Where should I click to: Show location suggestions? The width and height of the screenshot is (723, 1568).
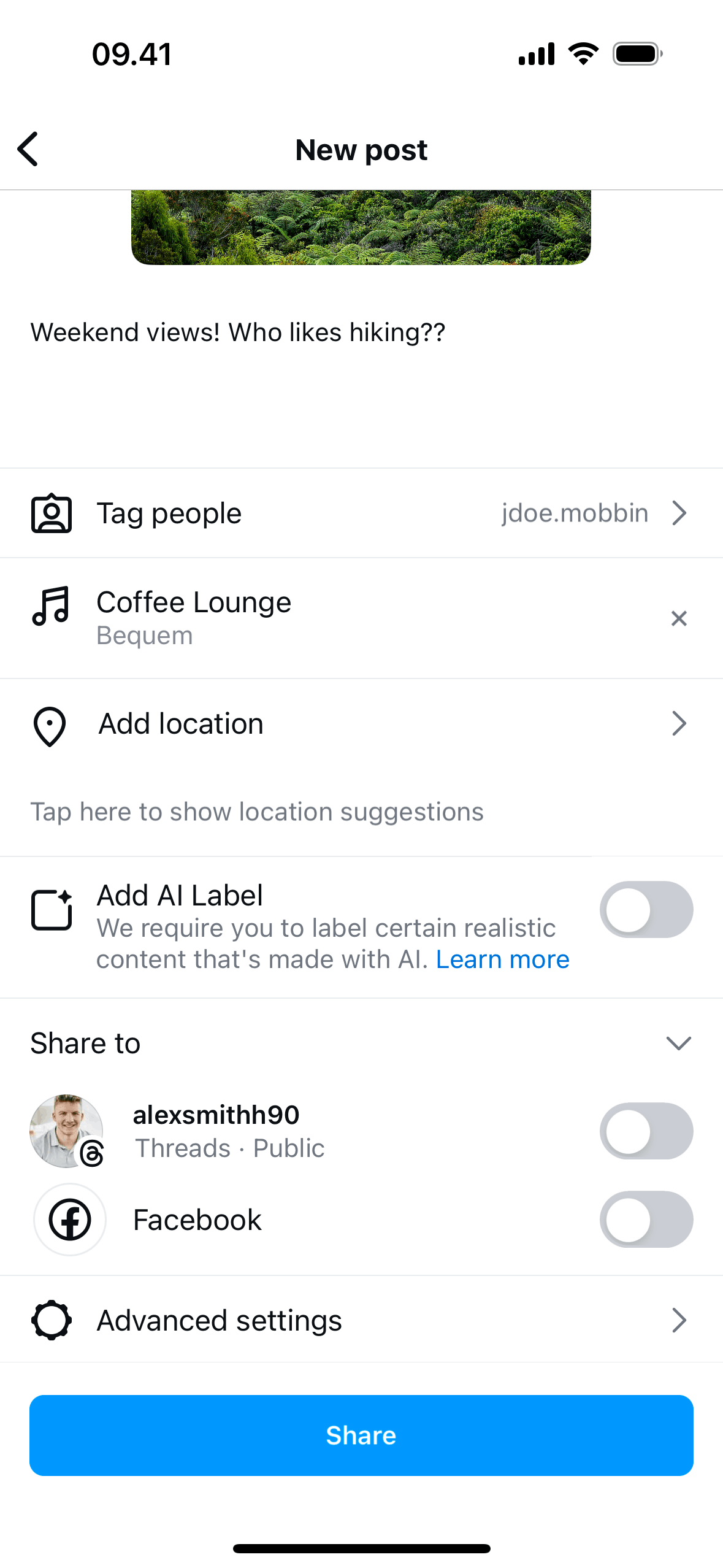click(257, 812)
